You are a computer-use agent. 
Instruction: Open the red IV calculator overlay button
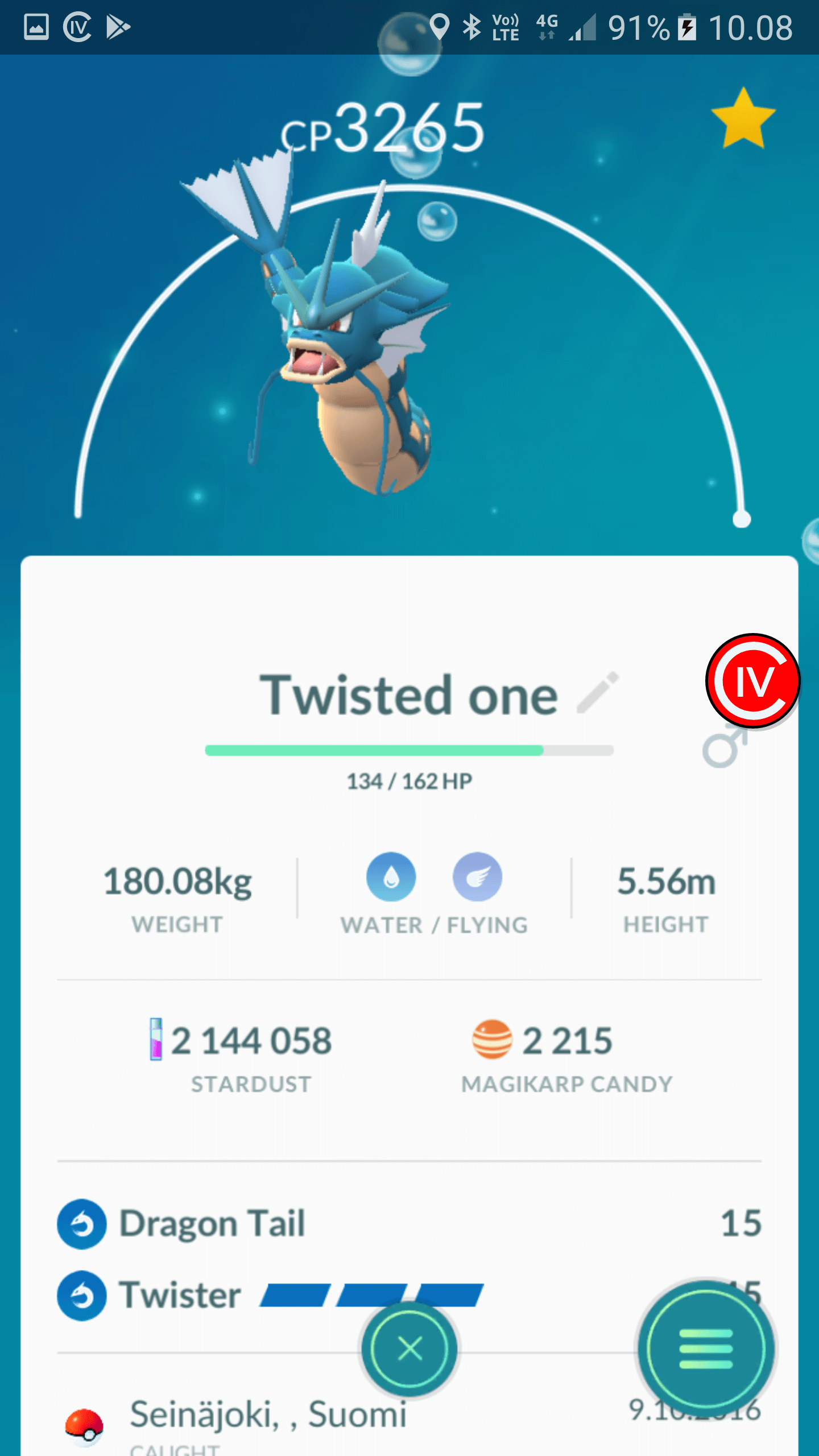click(x=752, y=681)
